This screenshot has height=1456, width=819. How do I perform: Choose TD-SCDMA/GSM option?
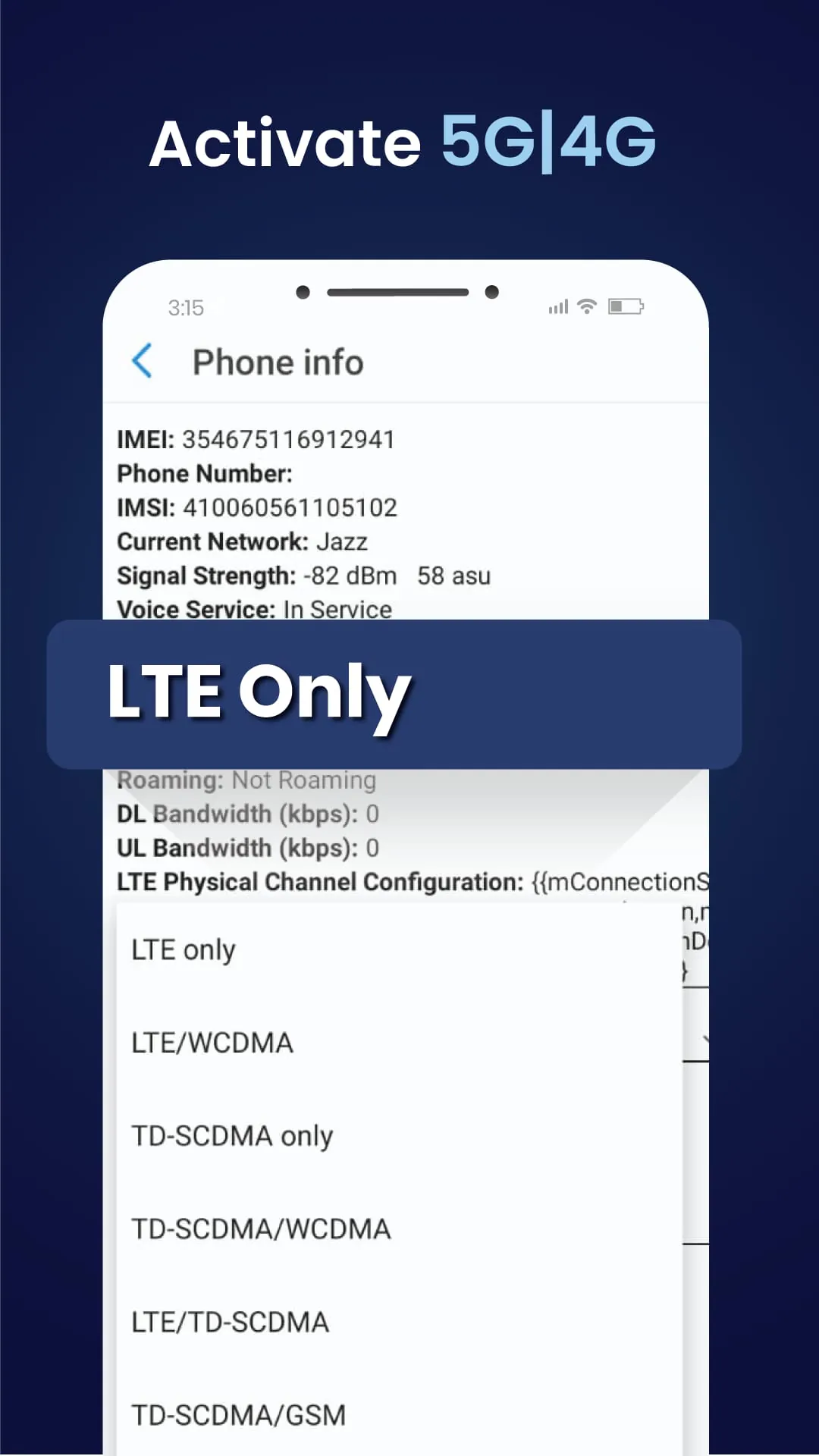pos(240,1414)
